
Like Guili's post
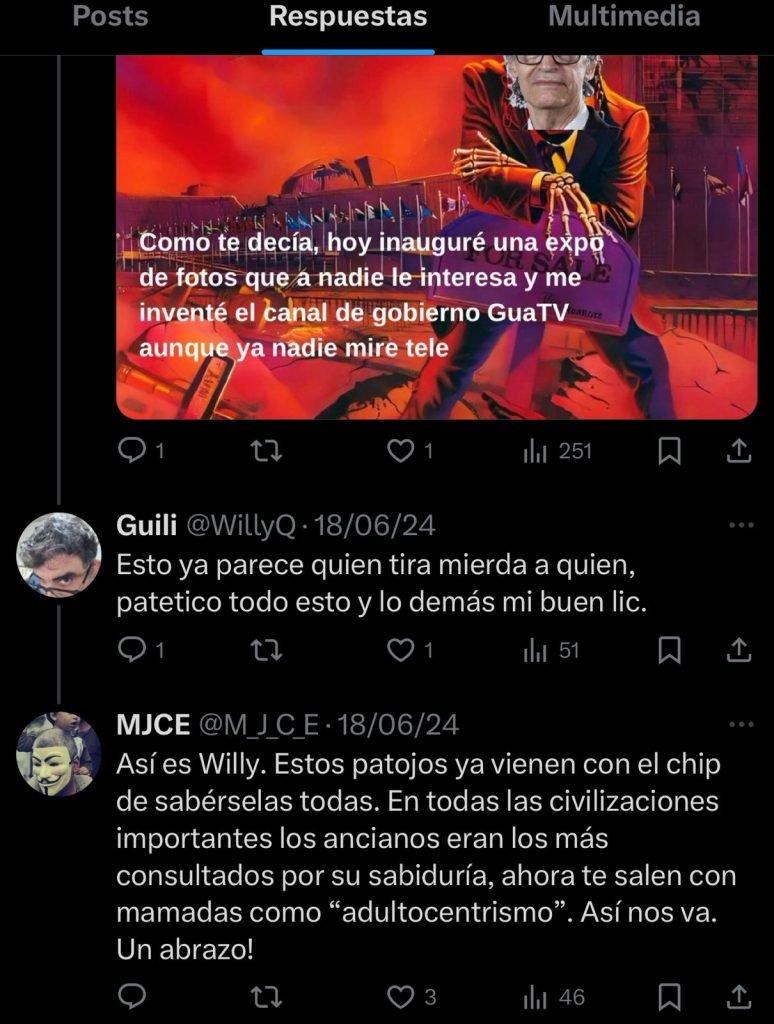[x=400, y=651]
